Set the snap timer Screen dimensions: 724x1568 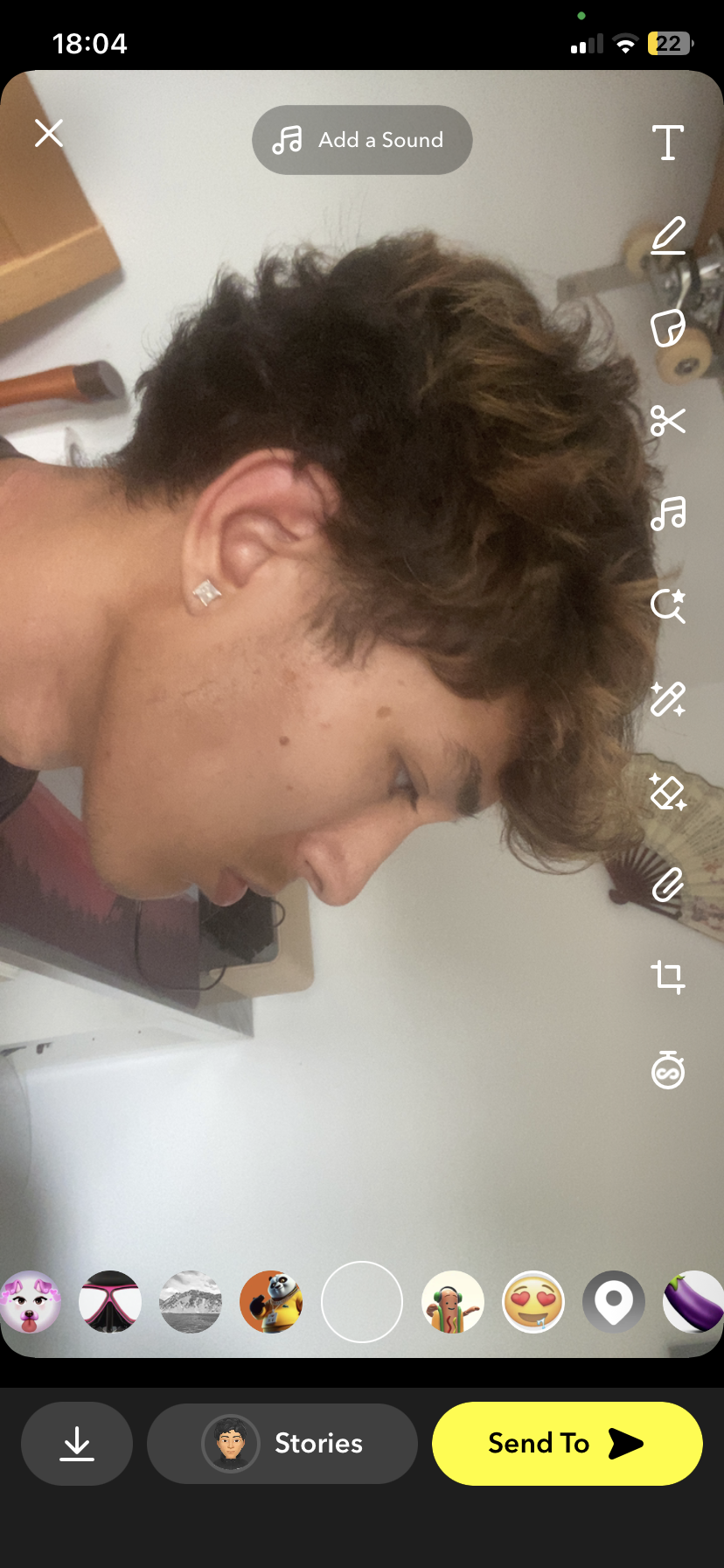pyautogui.click(x=668, y=1069)
